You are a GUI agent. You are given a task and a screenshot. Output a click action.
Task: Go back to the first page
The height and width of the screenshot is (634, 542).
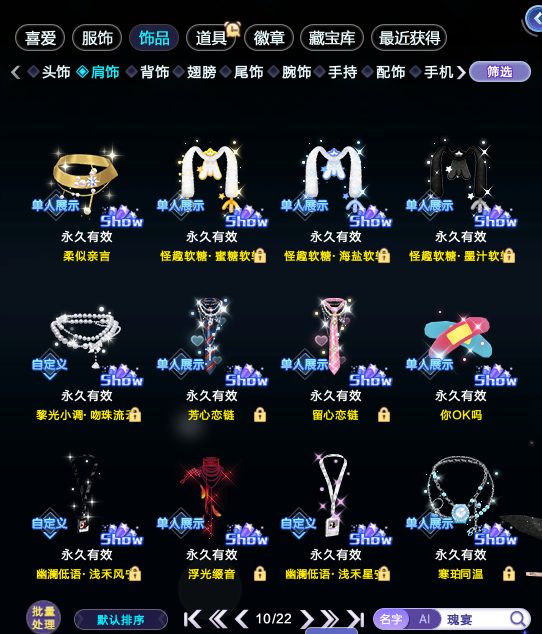[192, 619]
